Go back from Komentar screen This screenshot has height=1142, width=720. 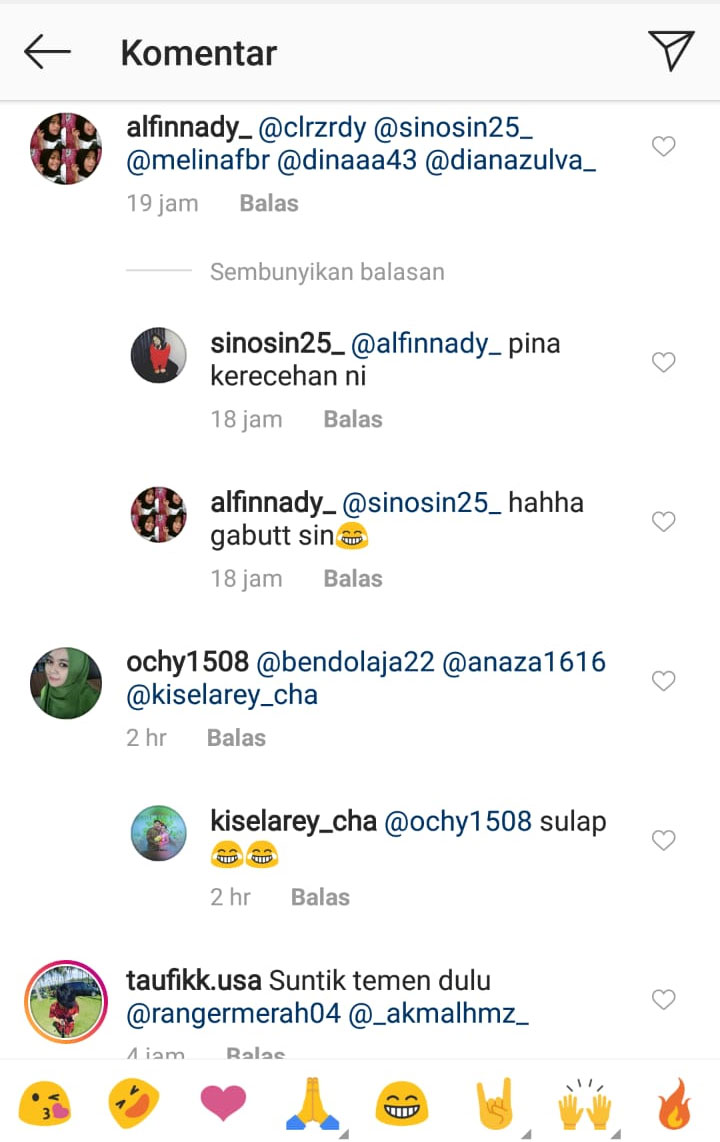coord(47,52)
